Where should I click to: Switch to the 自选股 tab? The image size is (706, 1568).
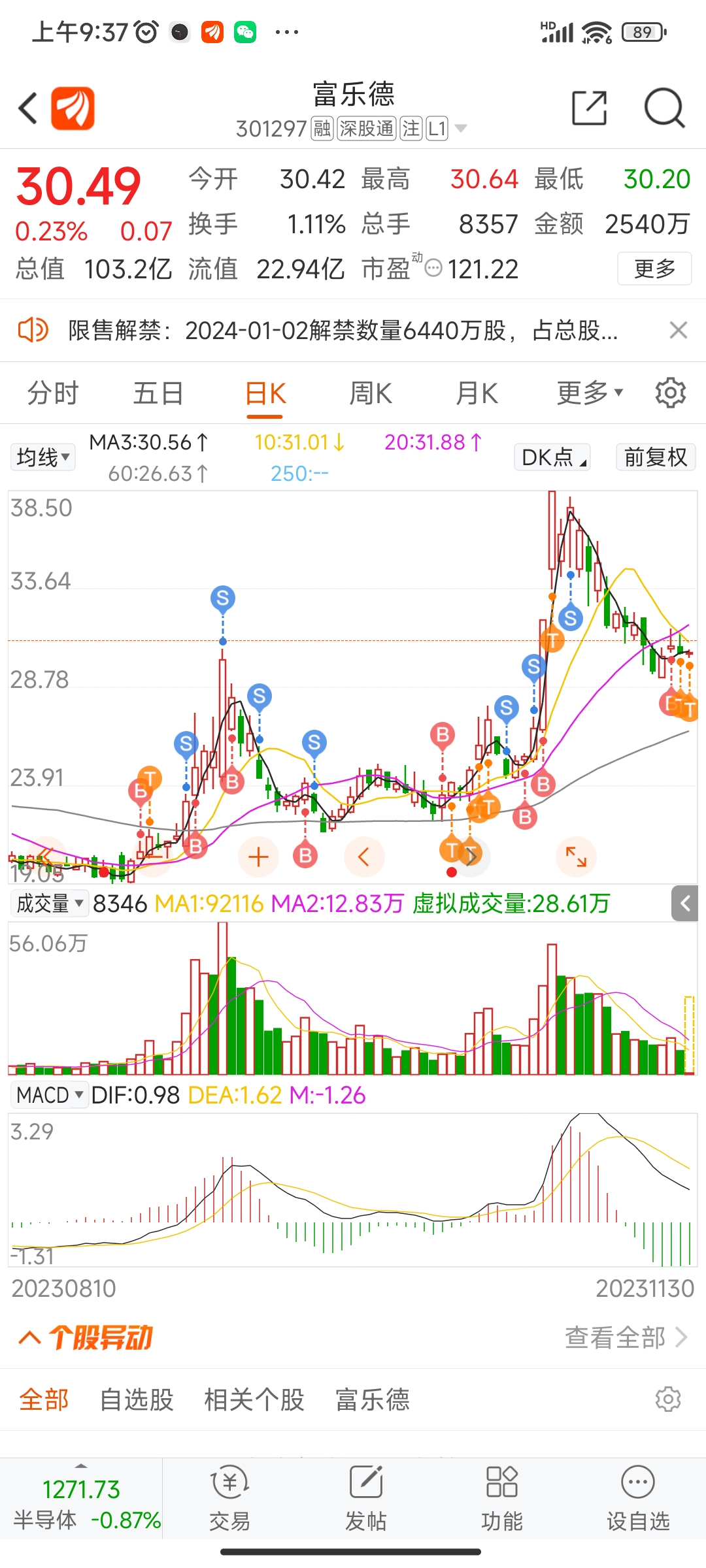(137, 1400)
